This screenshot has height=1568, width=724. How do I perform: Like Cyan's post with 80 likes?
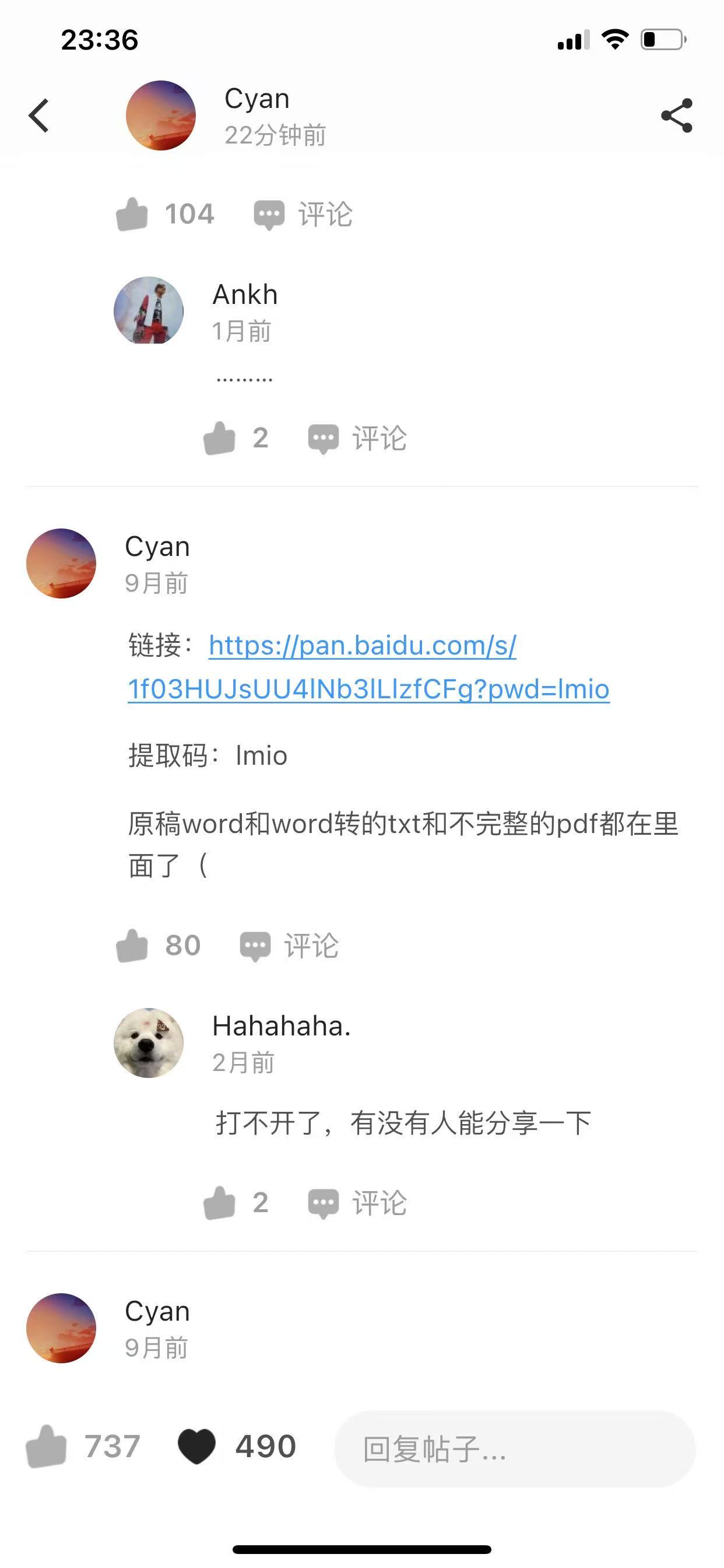[x=133, y=946]
